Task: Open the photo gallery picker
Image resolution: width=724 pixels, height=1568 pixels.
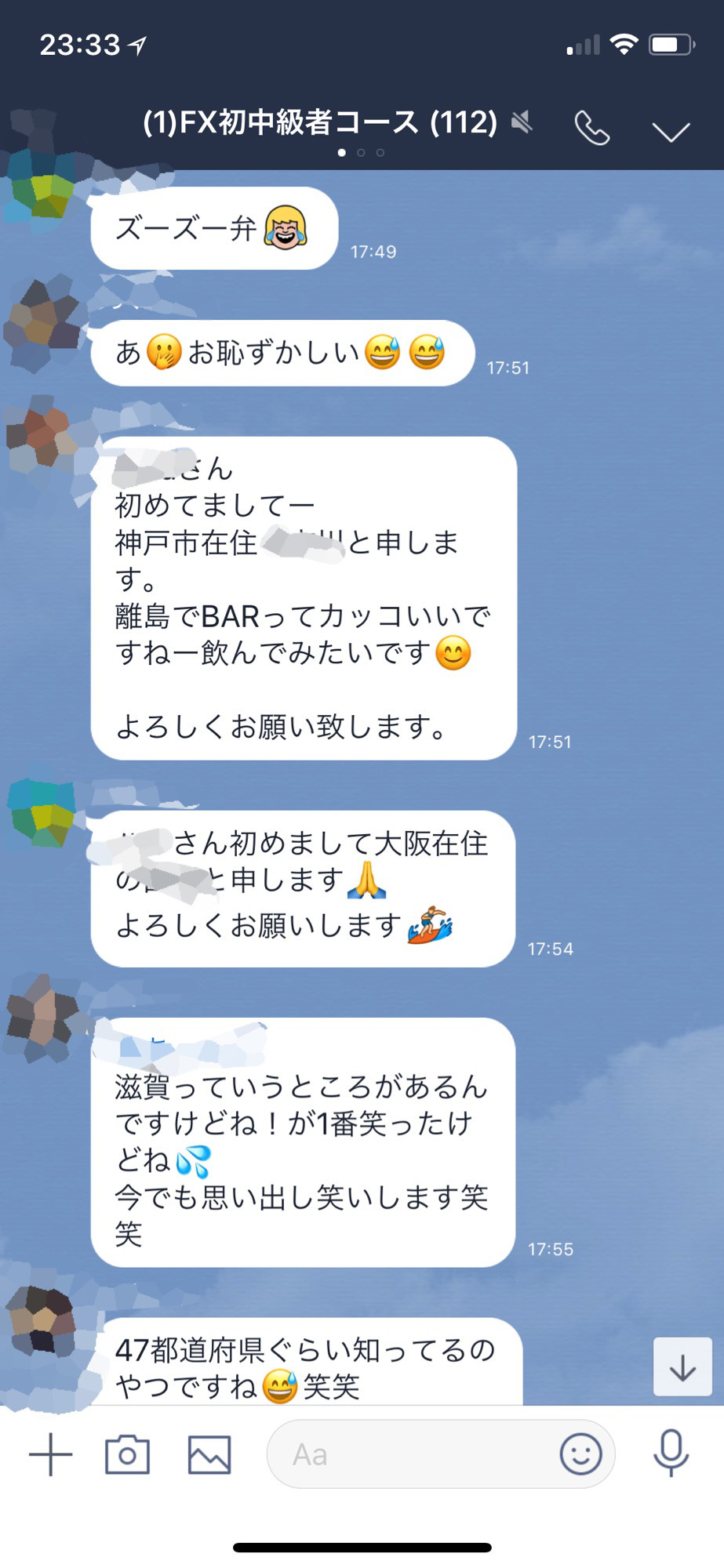Action: click(209, 1454)
